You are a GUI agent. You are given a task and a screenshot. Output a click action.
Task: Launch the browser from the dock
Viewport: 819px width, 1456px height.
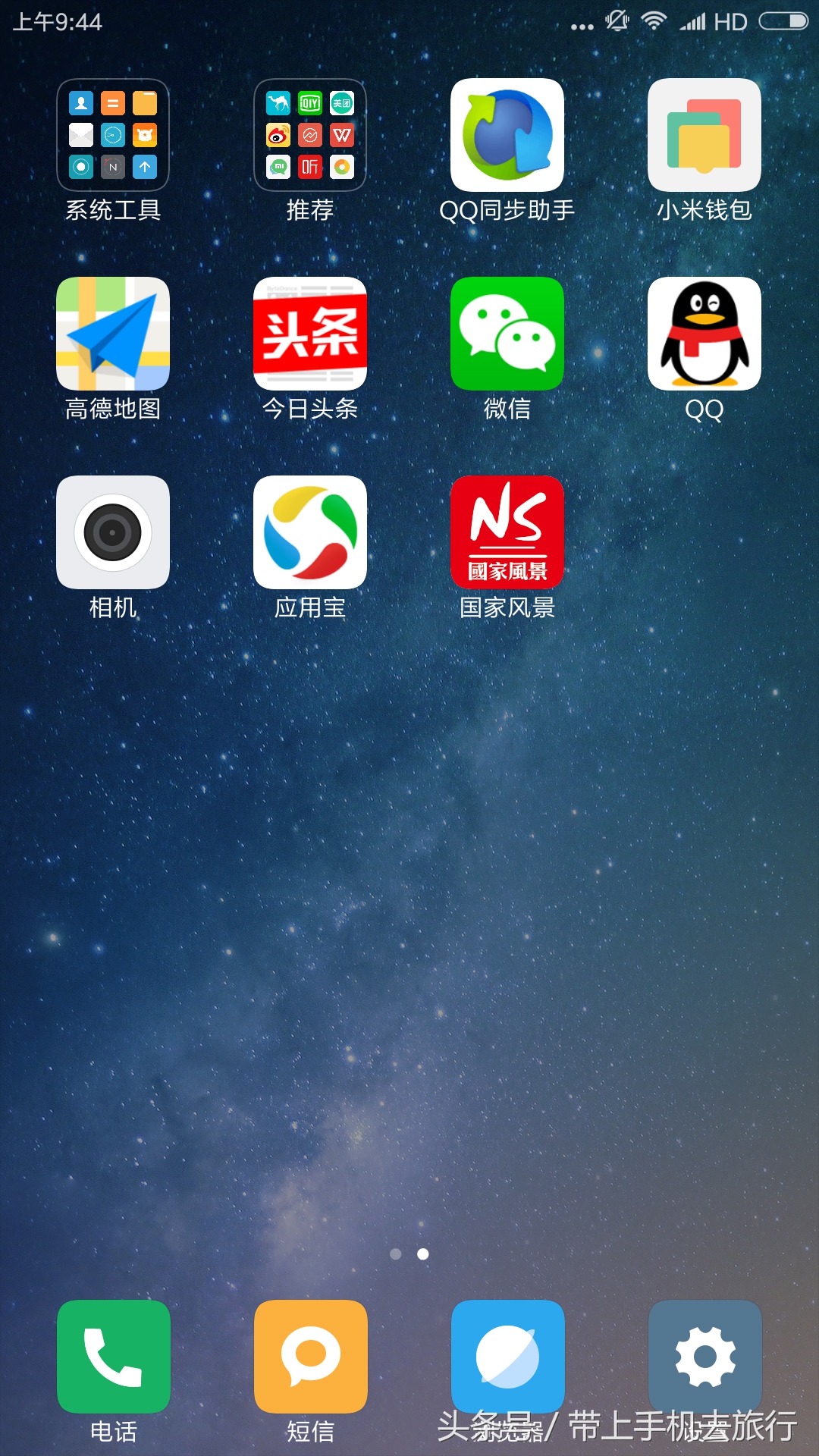pyautogui.click(x=507, y=1357)
